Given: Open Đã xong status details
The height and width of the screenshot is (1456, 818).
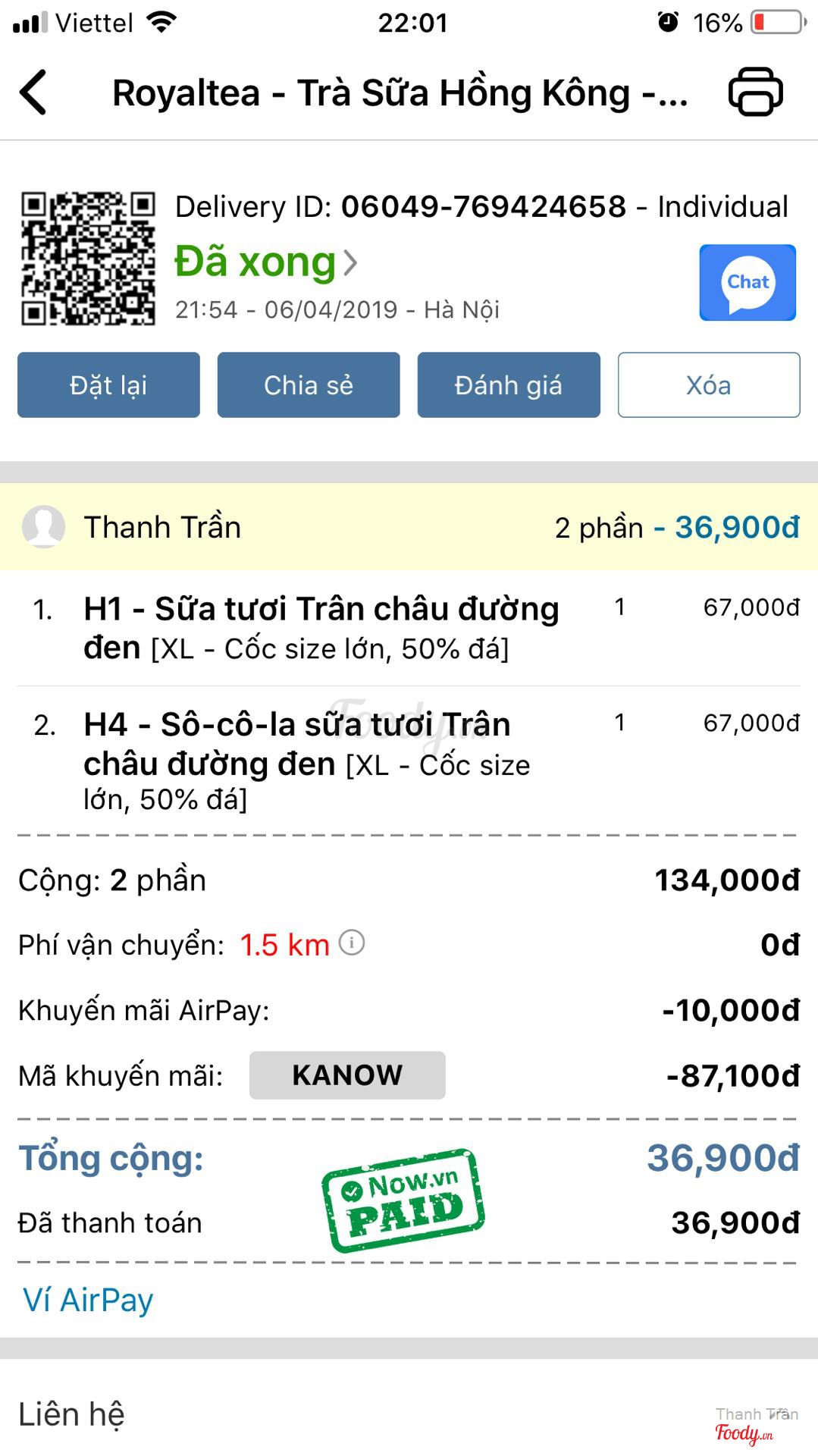Looking at the screenshot, I should (x=265, y=262).
